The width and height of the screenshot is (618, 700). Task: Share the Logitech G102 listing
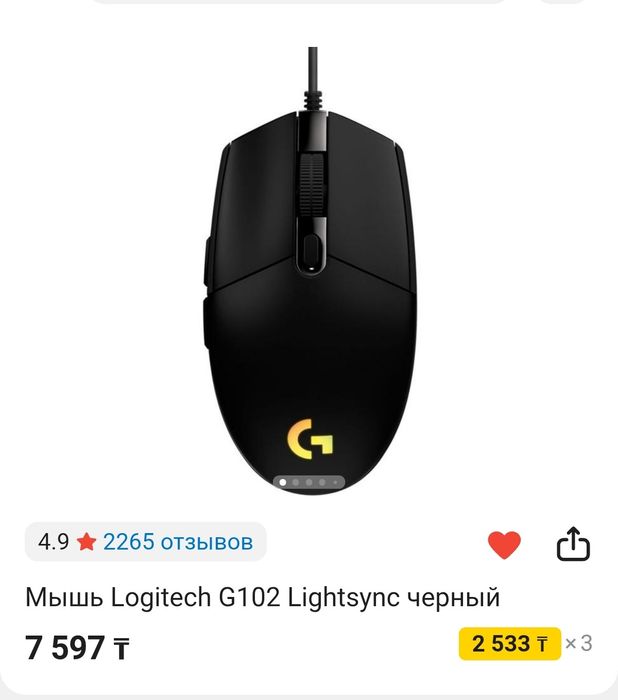[573, 545]
